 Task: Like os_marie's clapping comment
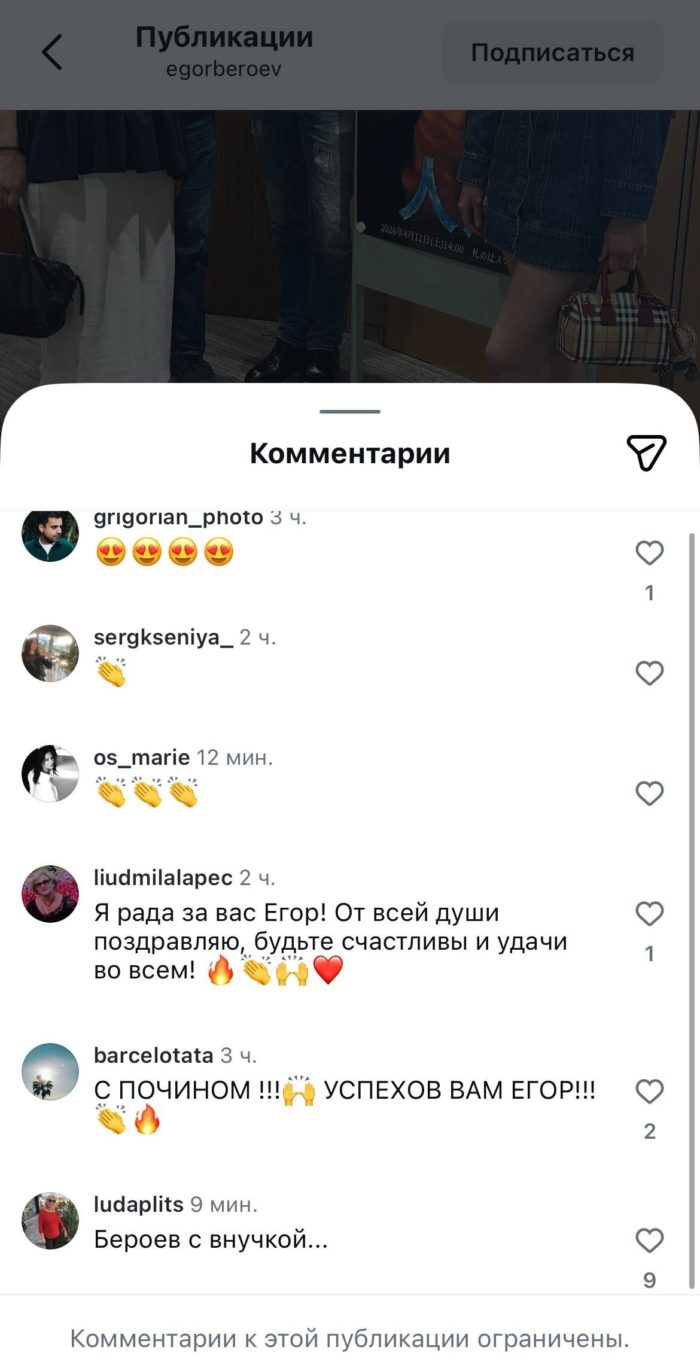click(x=650, y=793)
